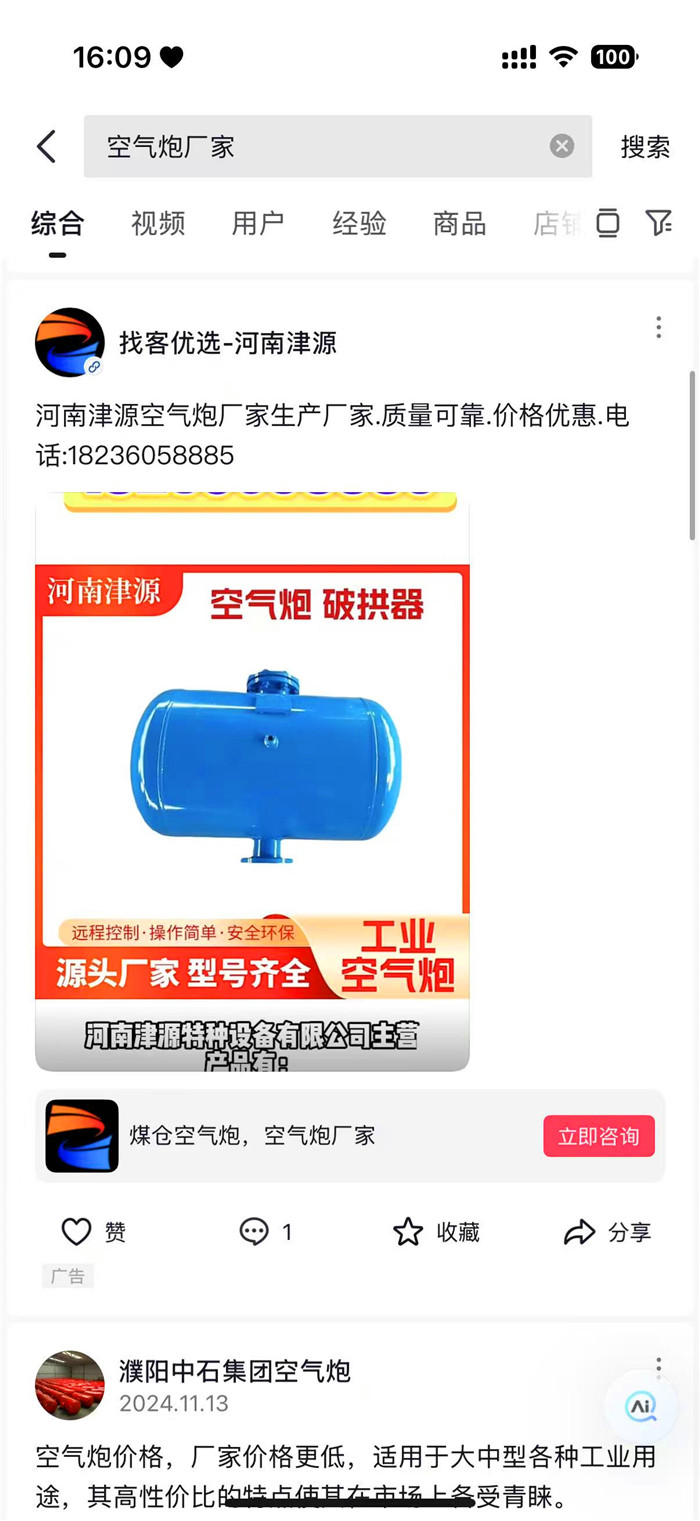Open 找客优选-河南津源 profile avatar
This screenshot has width=700, height=1521.
[70, 342]
